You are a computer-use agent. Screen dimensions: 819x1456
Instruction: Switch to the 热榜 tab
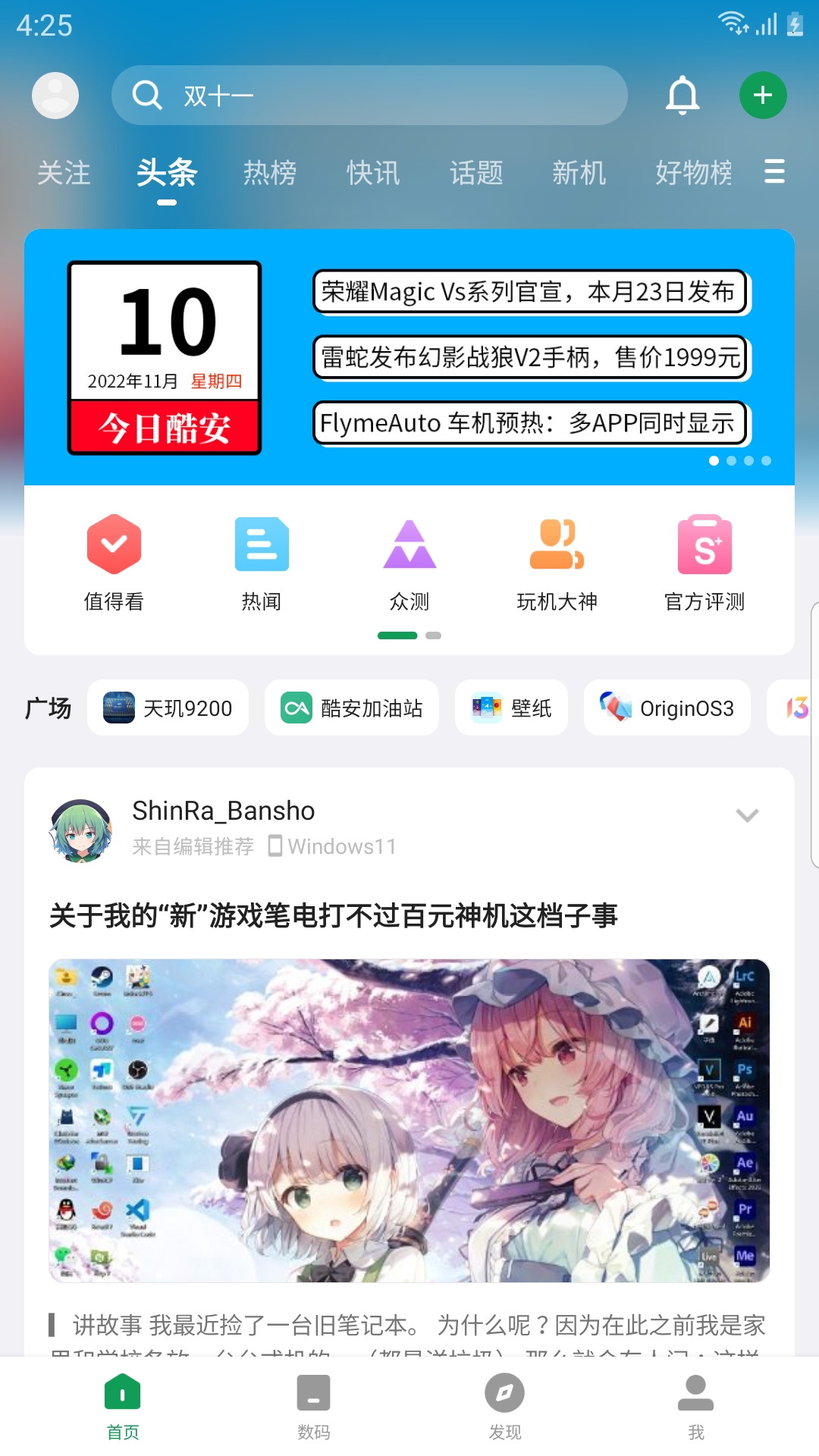pos(269,173)
